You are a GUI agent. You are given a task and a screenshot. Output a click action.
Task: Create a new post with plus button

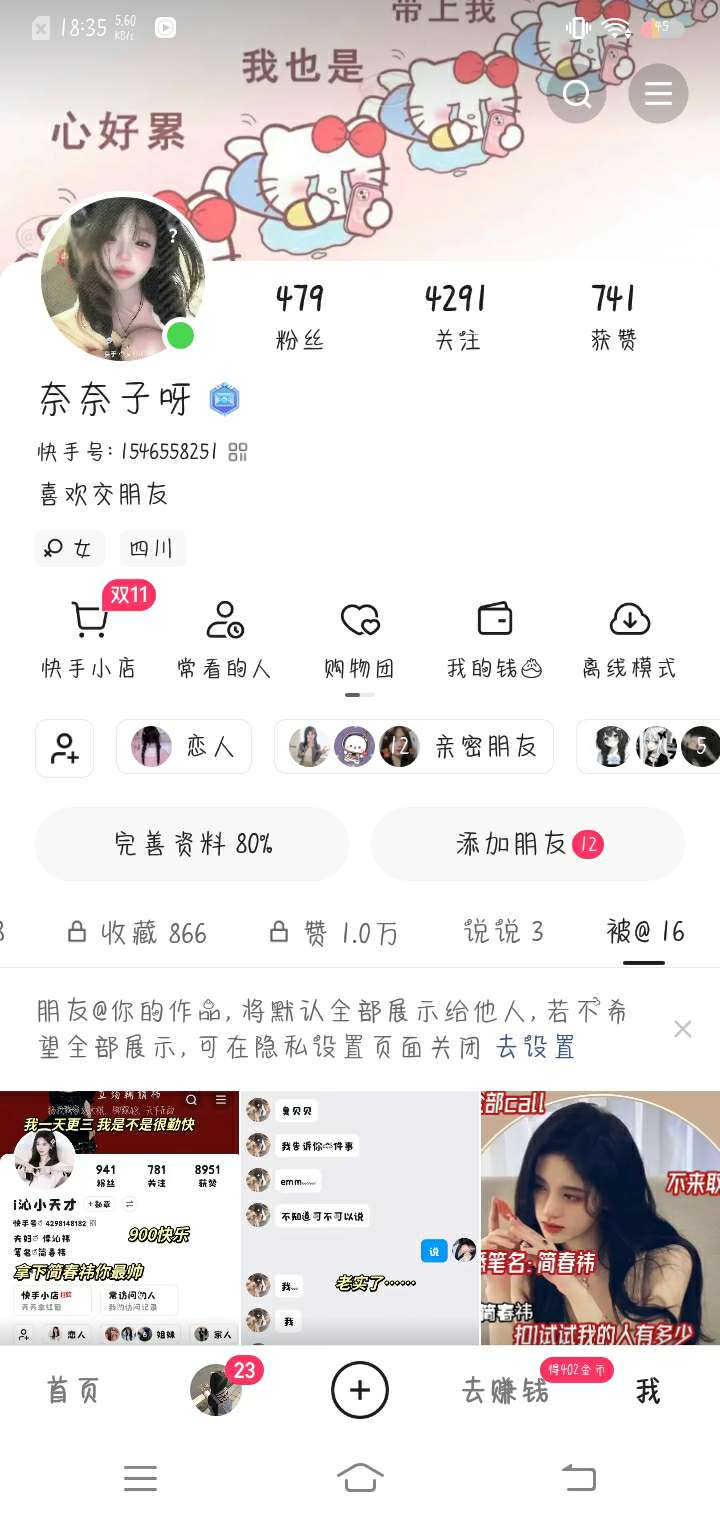pos(360,1390)
